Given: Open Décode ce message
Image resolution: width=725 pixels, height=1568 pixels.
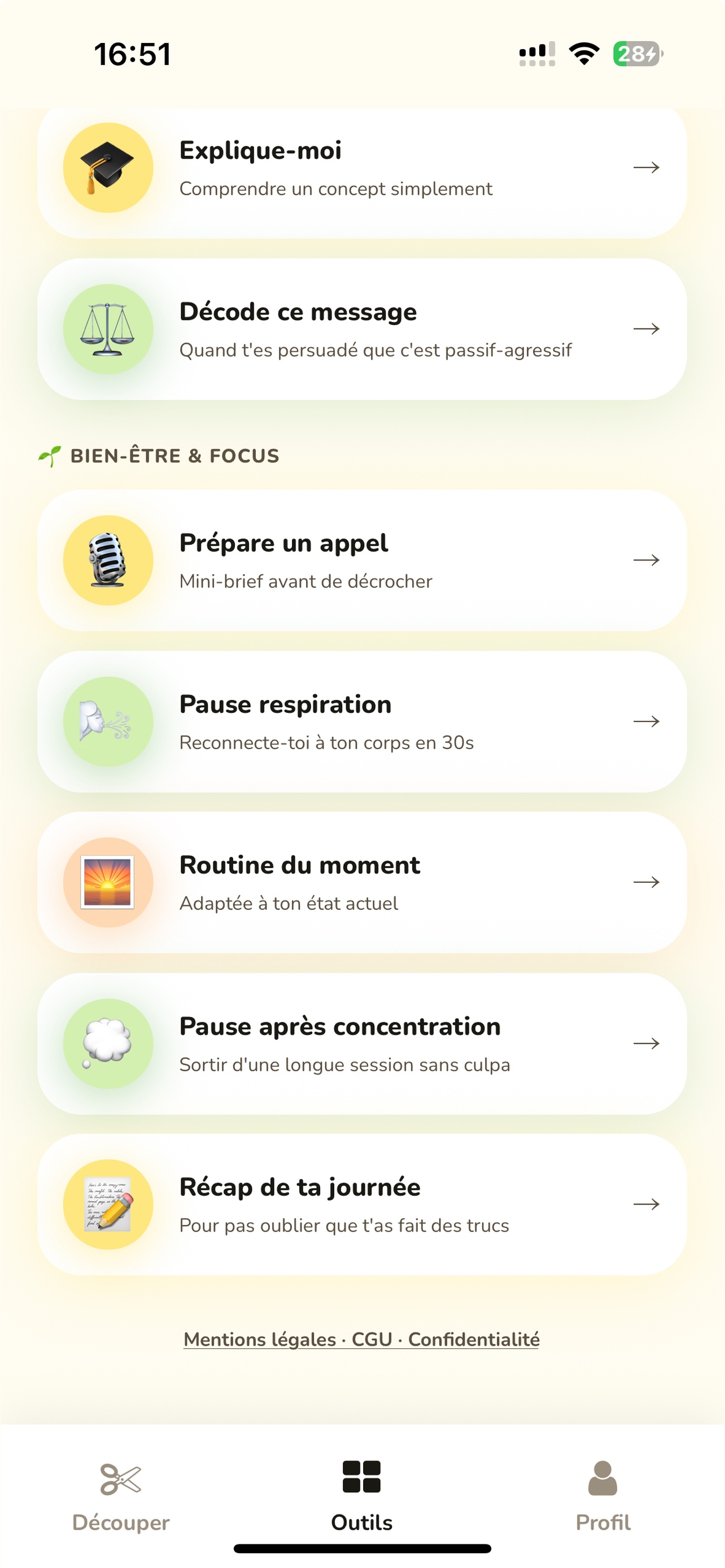Looking at the screenshot, I should [362, 329].
